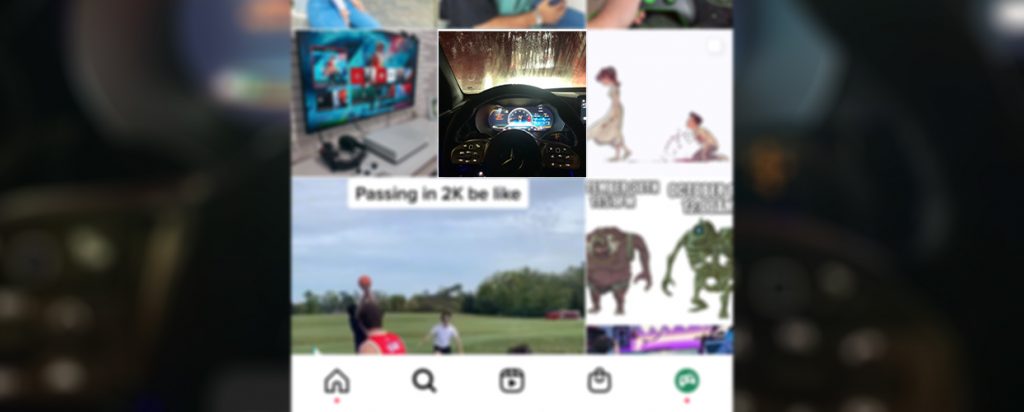The image size is (1024, 412).
Task: Open the Shop tab
Action: pyautogui.click(x=599, y=381)
